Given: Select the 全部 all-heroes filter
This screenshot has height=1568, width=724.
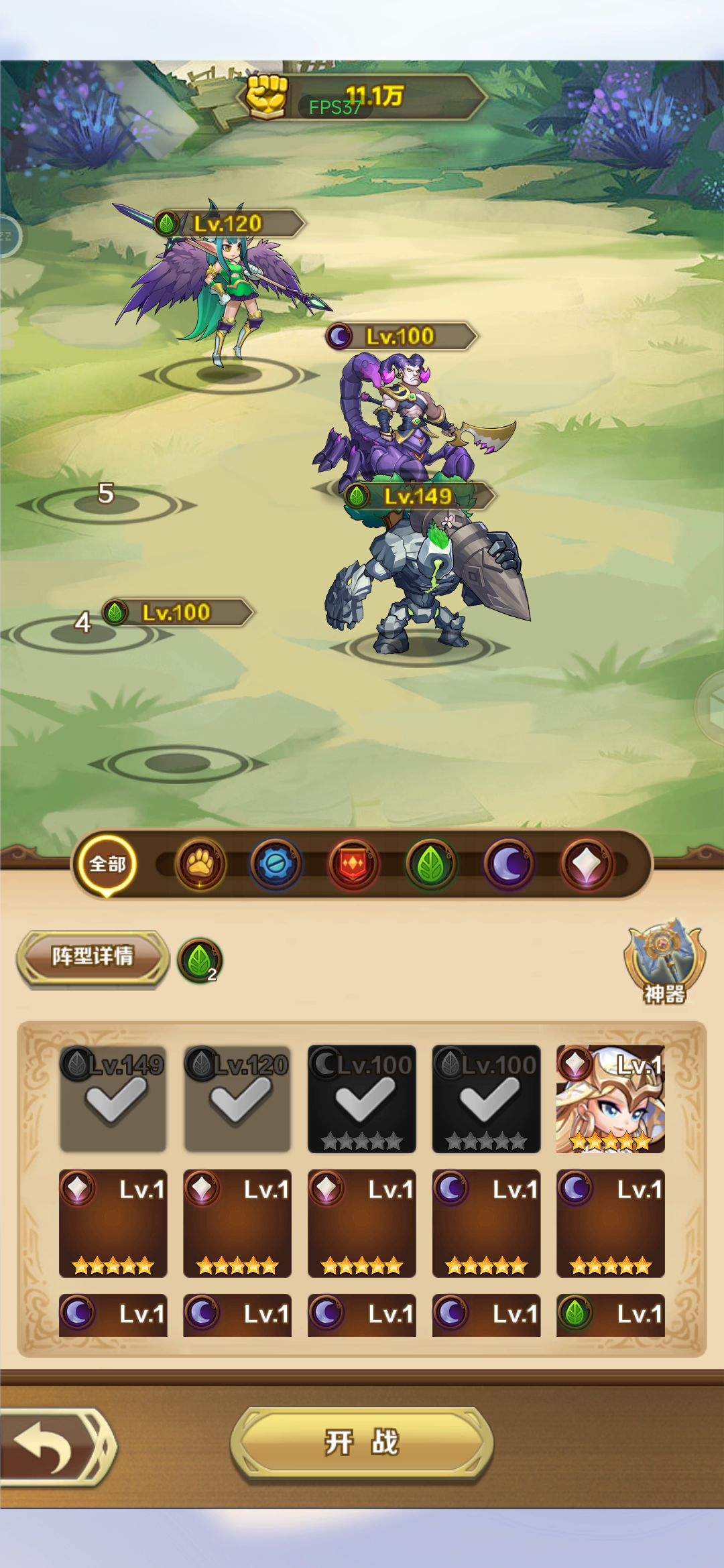Looking at the screenshot, I should 107,864.
